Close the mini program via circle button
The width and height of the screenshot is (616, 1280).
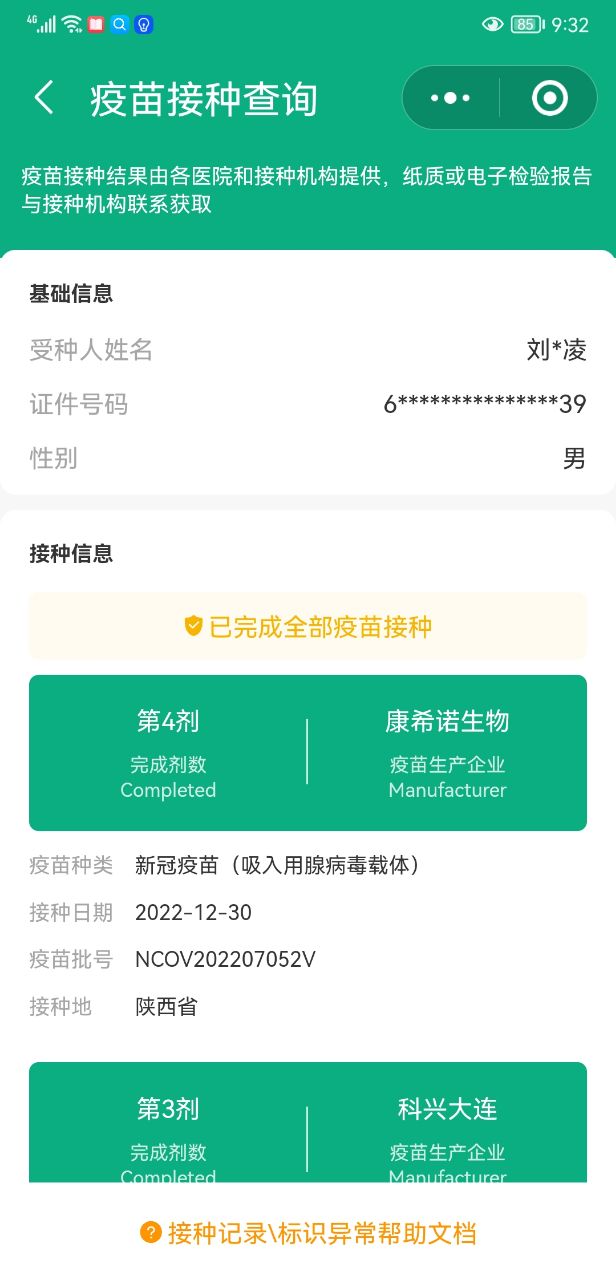(549, 98)
